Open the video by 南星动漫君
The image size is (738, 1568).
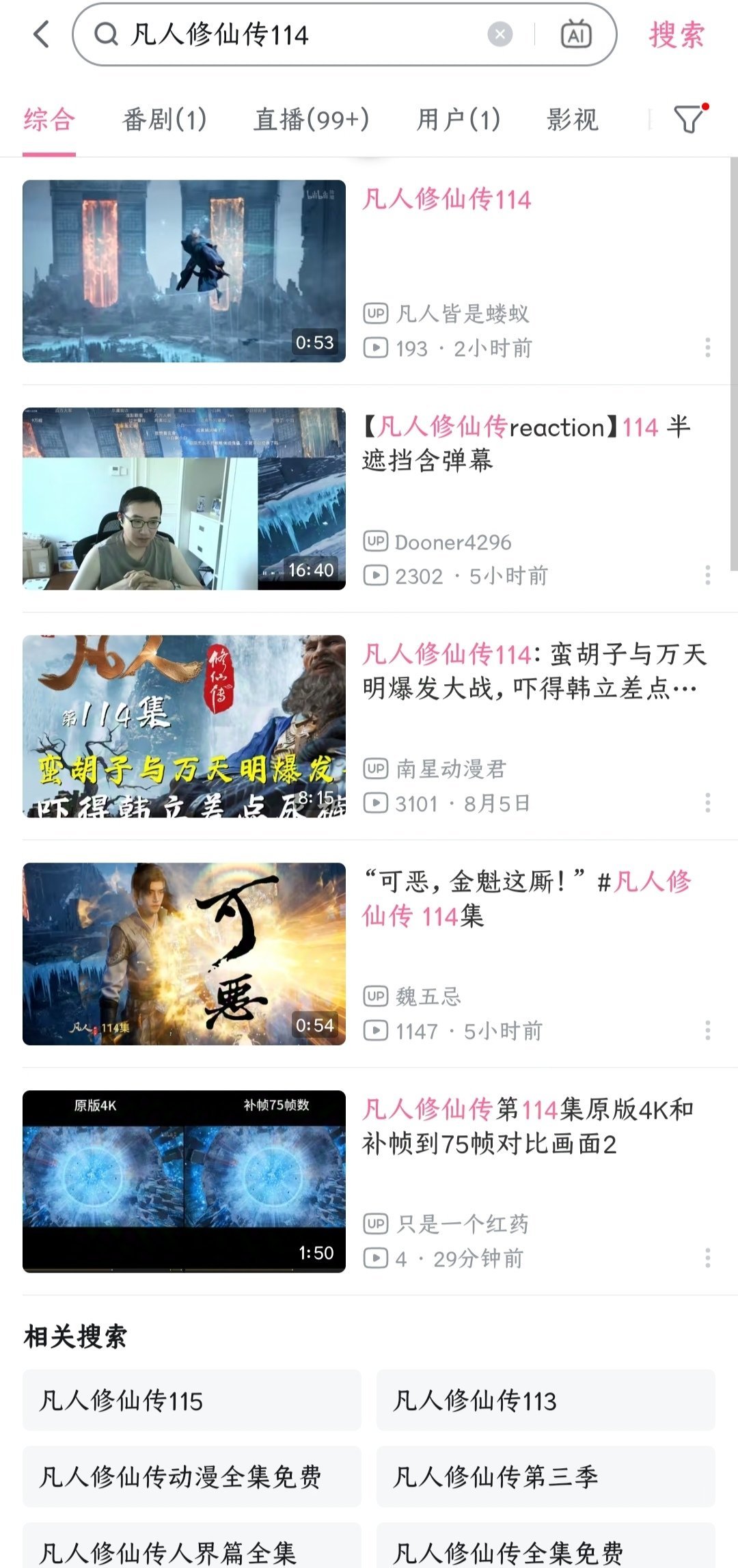pyautogui.click(x=184, y=726)
